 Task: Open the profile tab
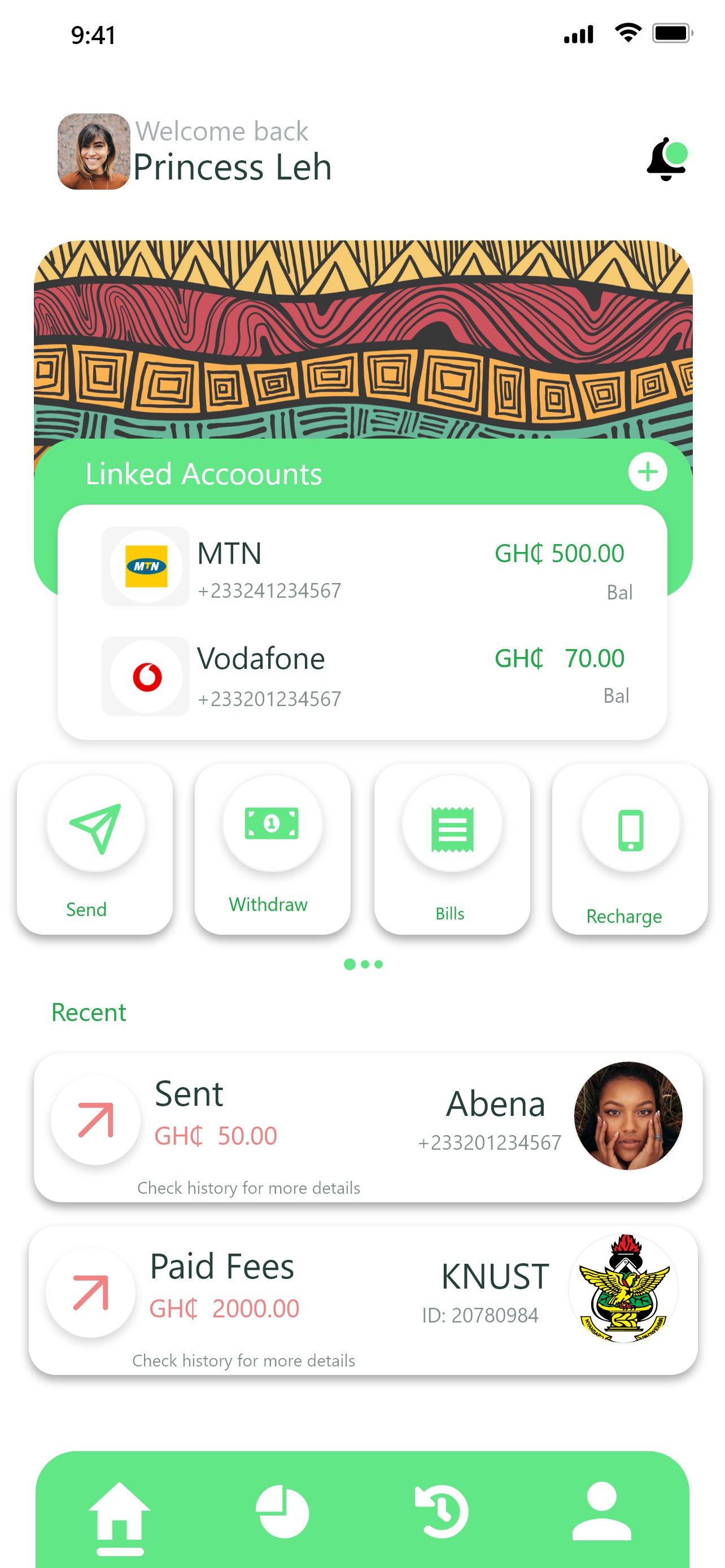click(x=601, y=1512)
